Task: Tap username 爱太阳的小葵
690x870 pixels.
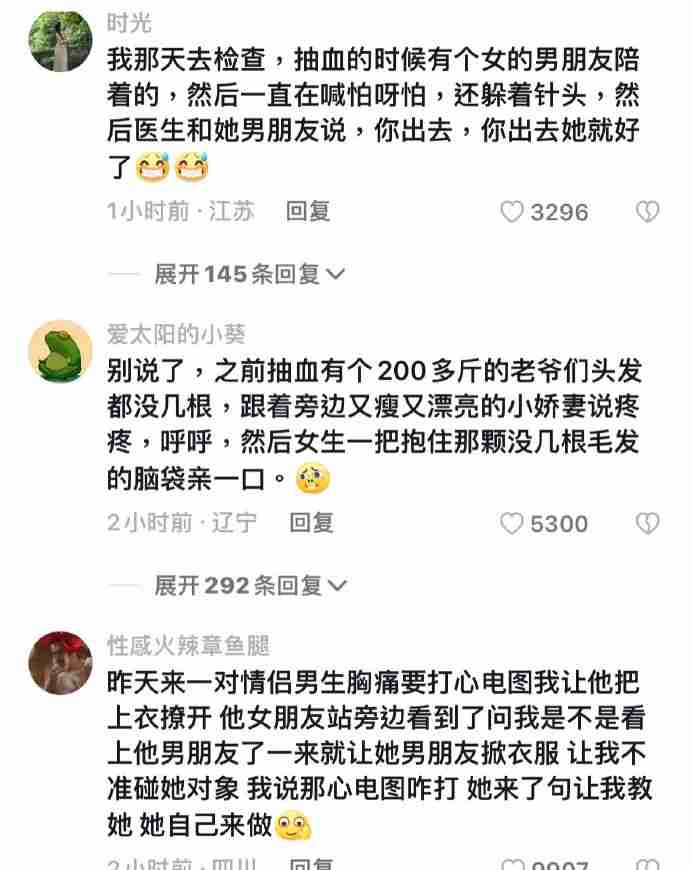Action: tap(176, 334)
